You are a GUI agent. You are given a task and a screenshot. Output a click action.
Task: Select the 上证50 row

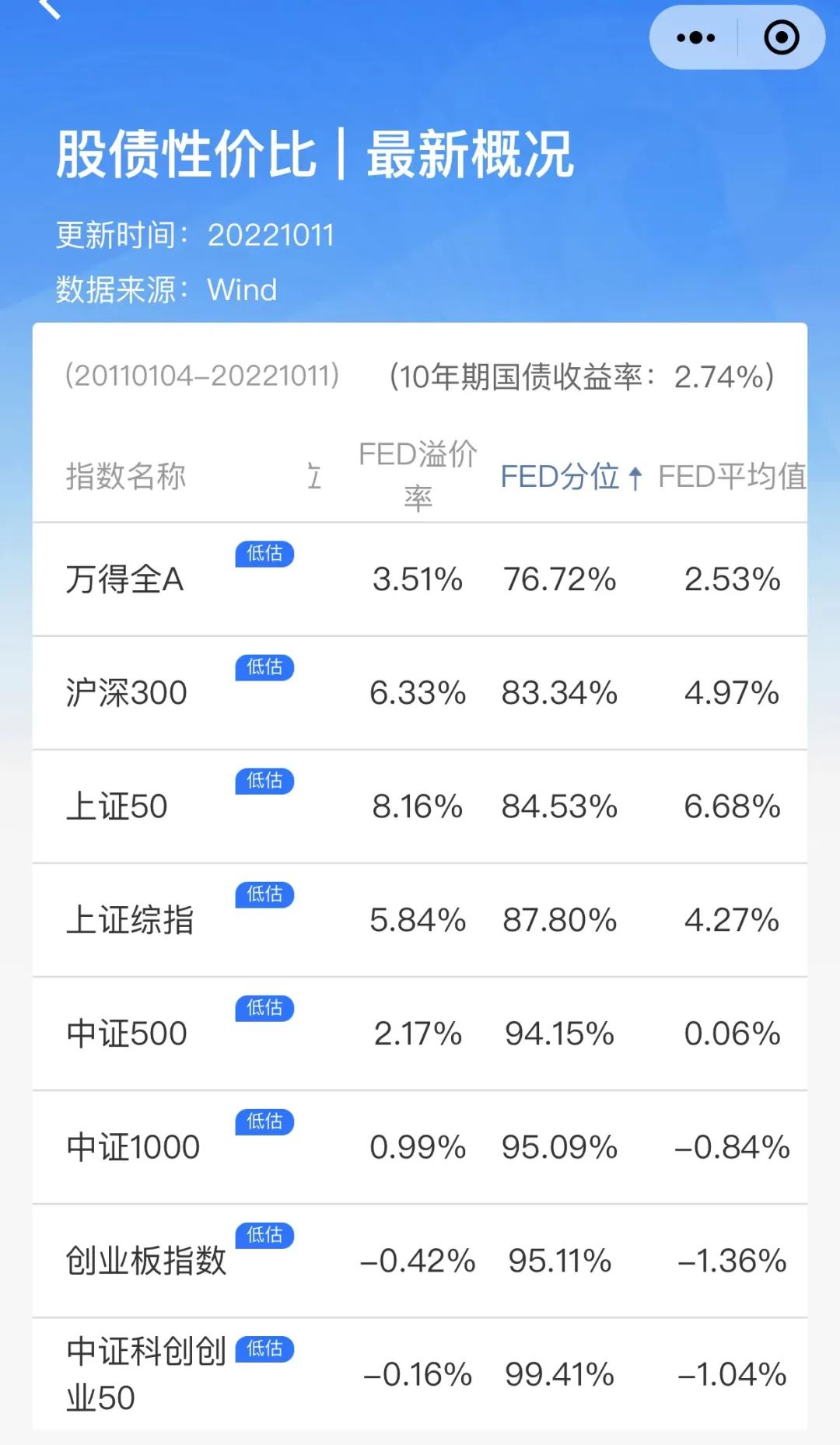[420, 806]
